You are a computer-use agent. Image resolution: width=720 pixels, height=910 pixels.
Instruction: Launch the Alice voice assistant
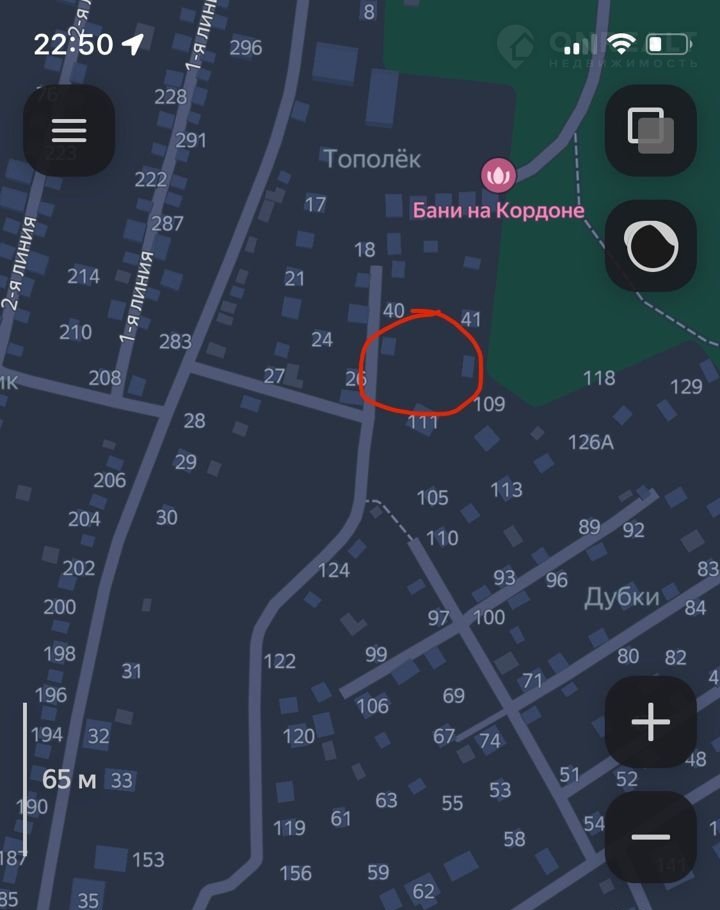(651, 246)
